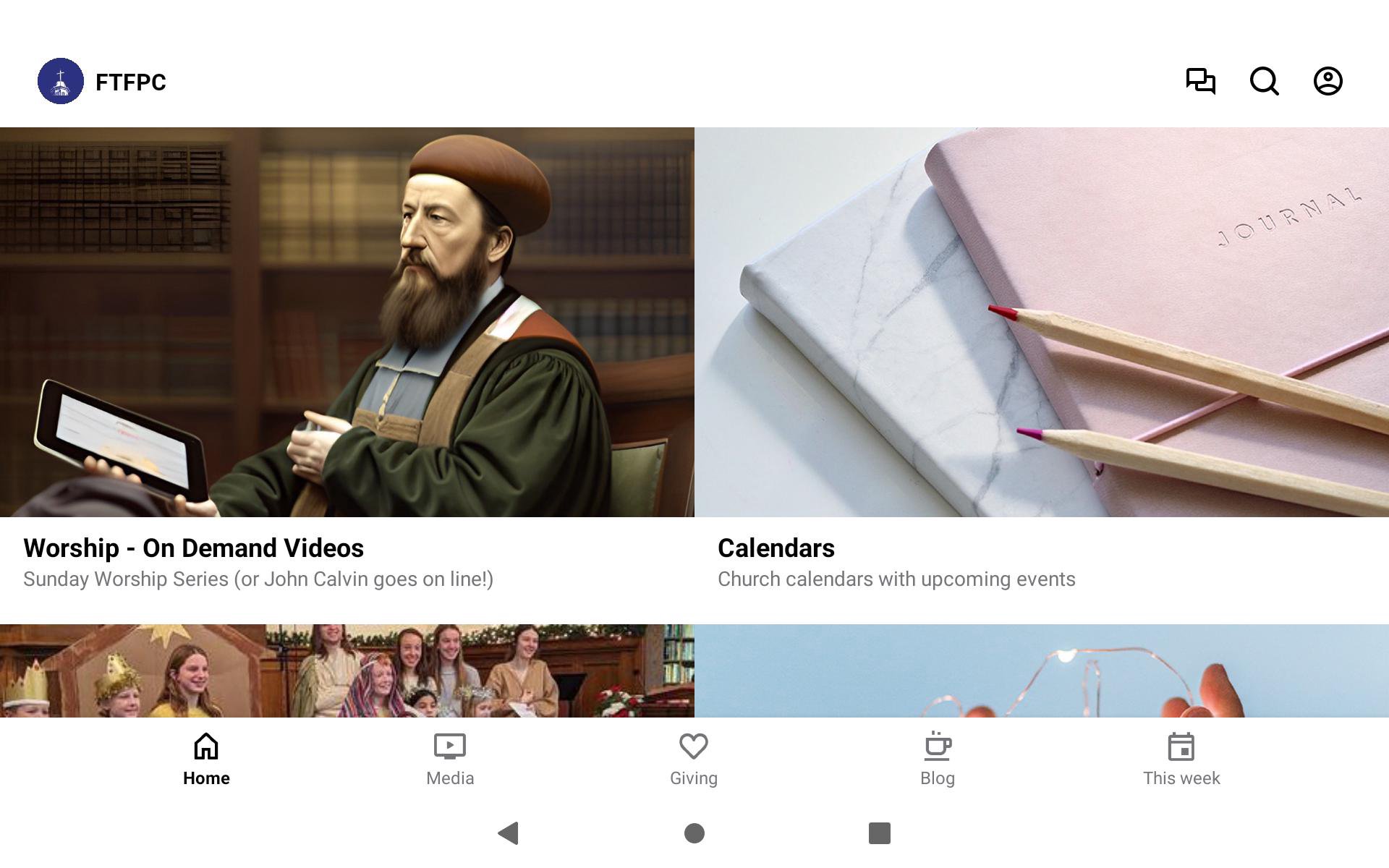
Task: Open the search icon
Action: click(x=1264, y=81)
